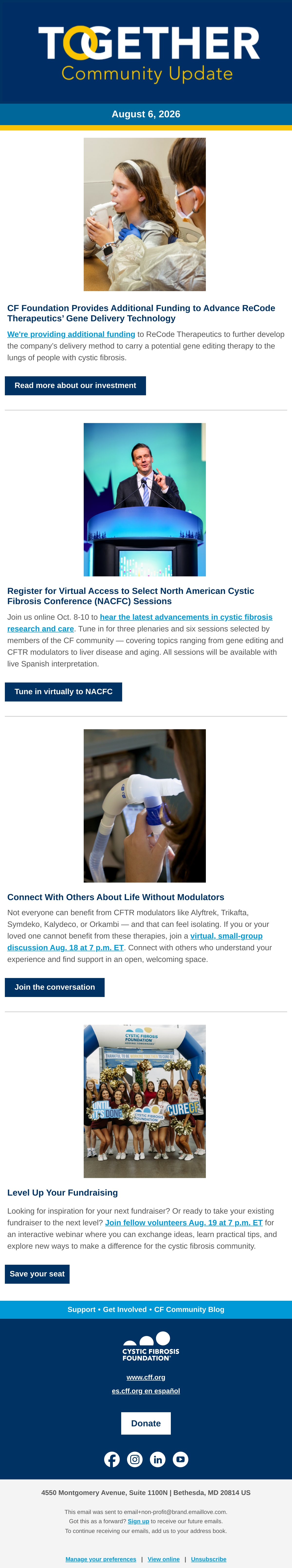Open the LinkedIn icon

[x=158, y=1459]
